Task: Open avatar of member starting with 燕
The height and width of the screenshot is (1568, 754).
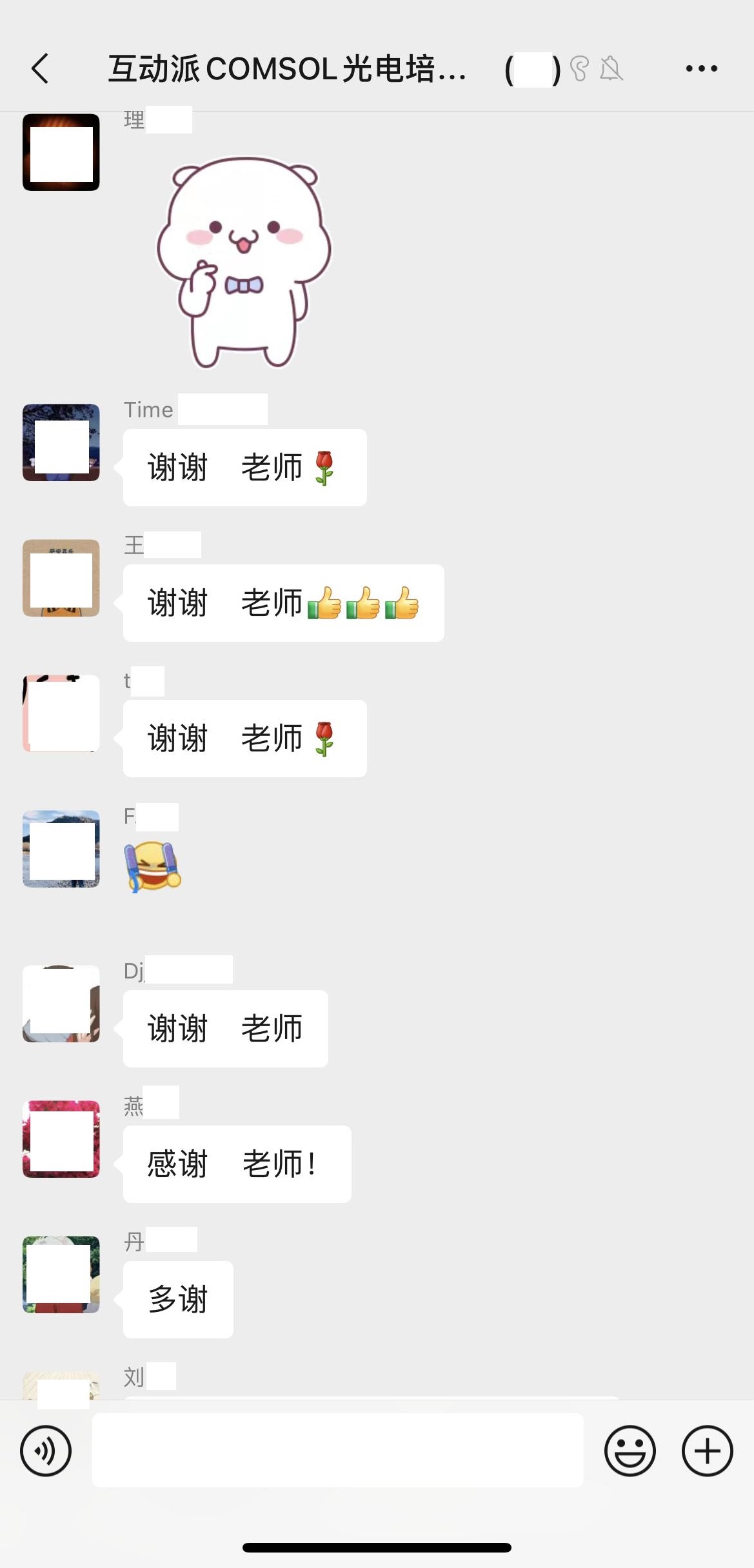Action: pyautogui.click(x=61, y=1139)
